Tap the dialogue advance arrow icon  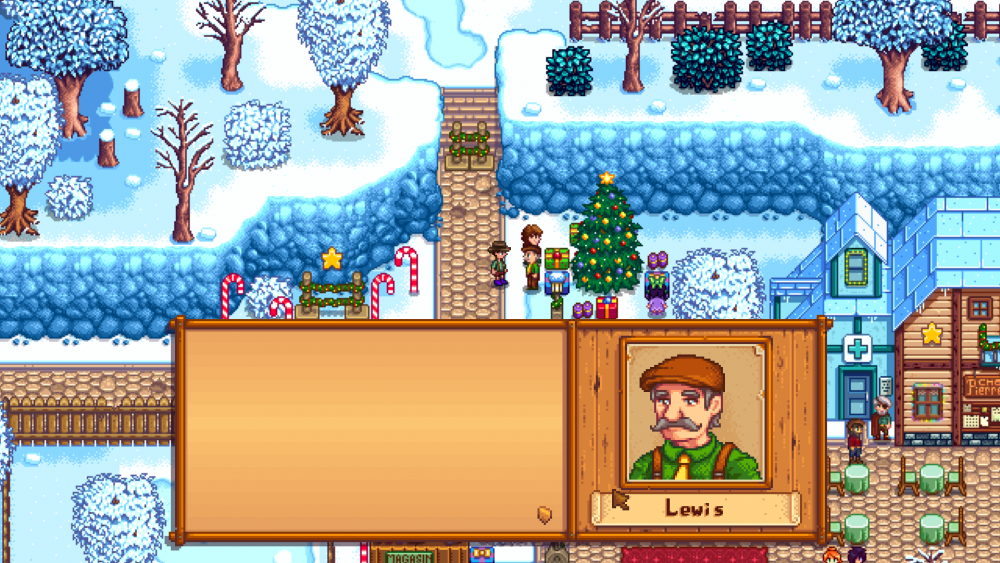[545, 514]
